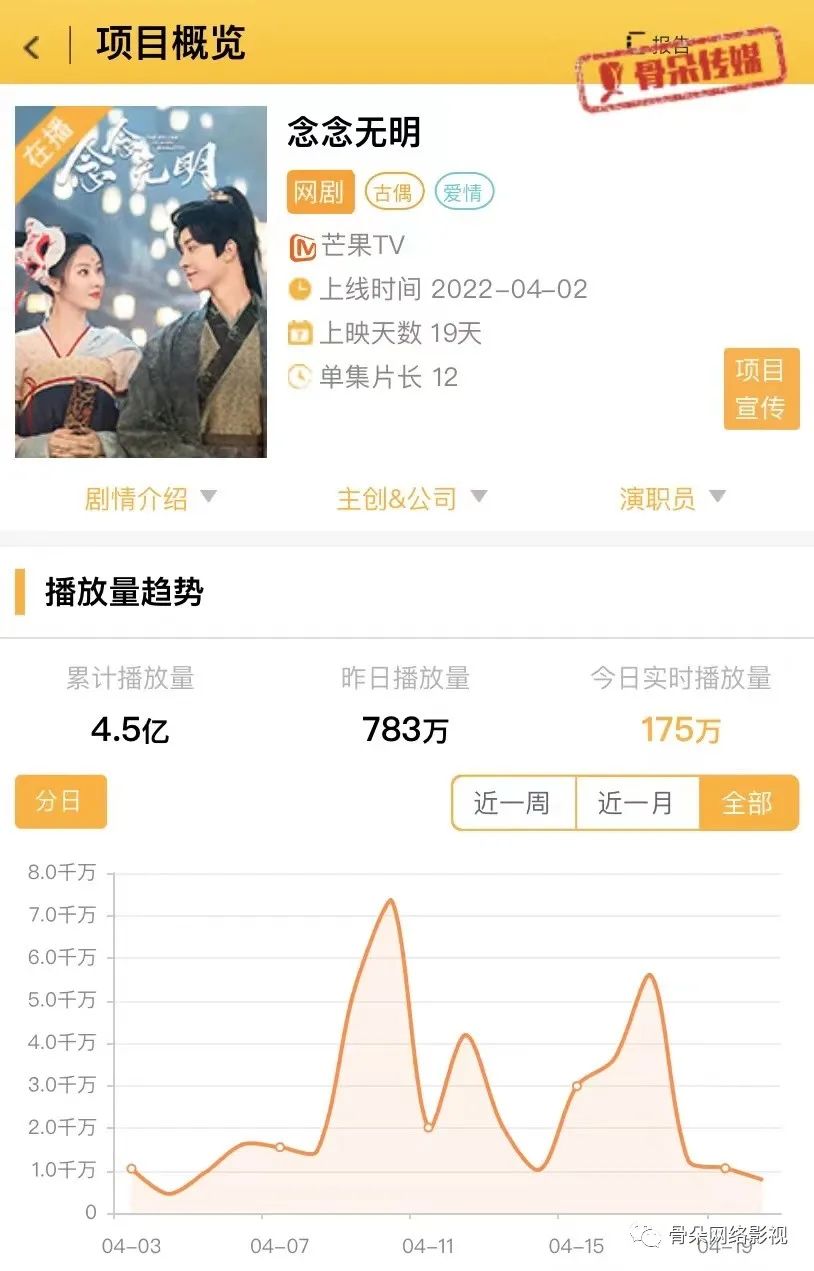Show 全部 playback trend data
This screenshot has width=814, height=1271.
(748, 803)
